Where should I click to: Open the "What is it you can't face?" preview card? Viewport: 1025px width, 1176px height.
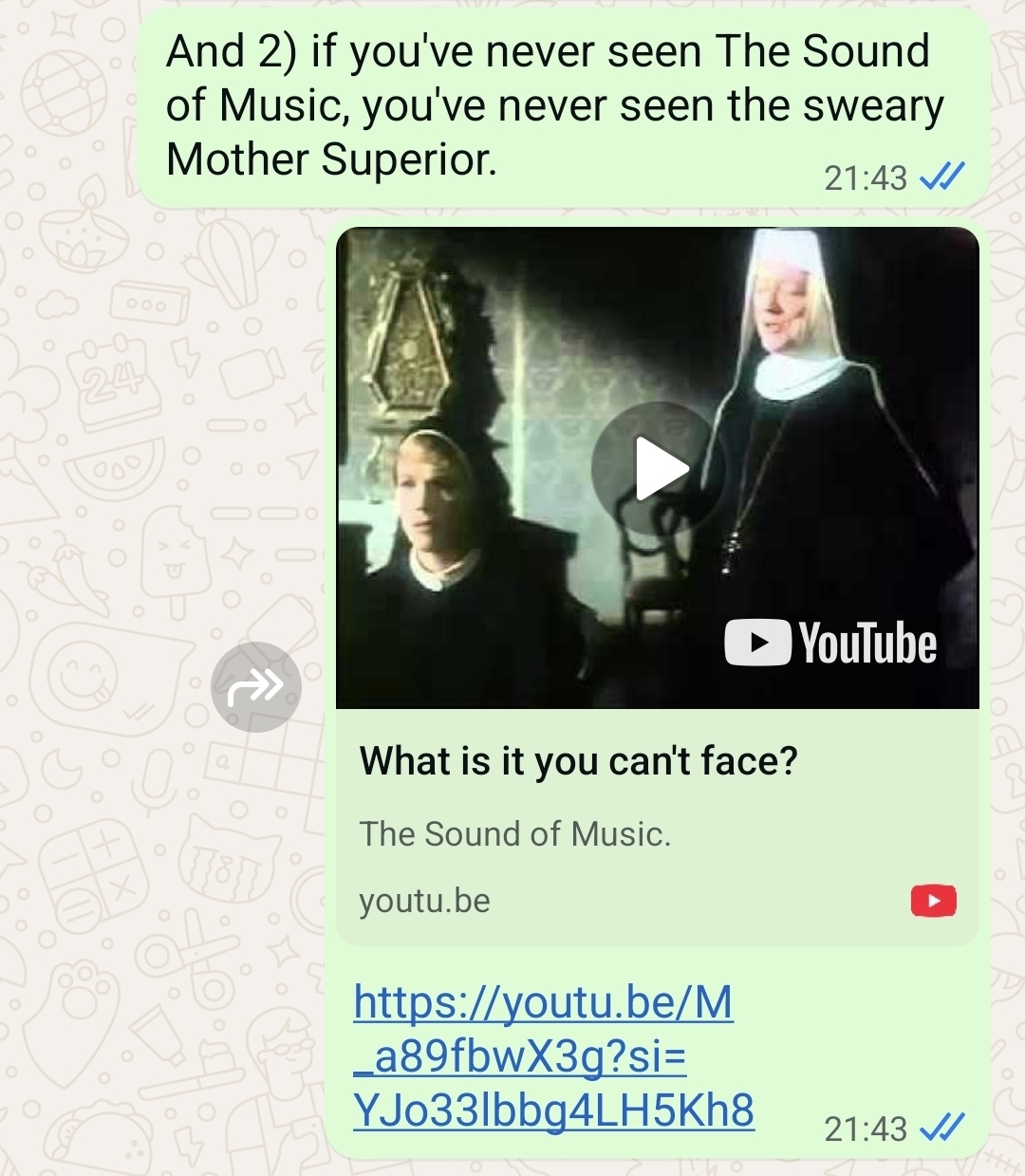[x=579, y=762]
